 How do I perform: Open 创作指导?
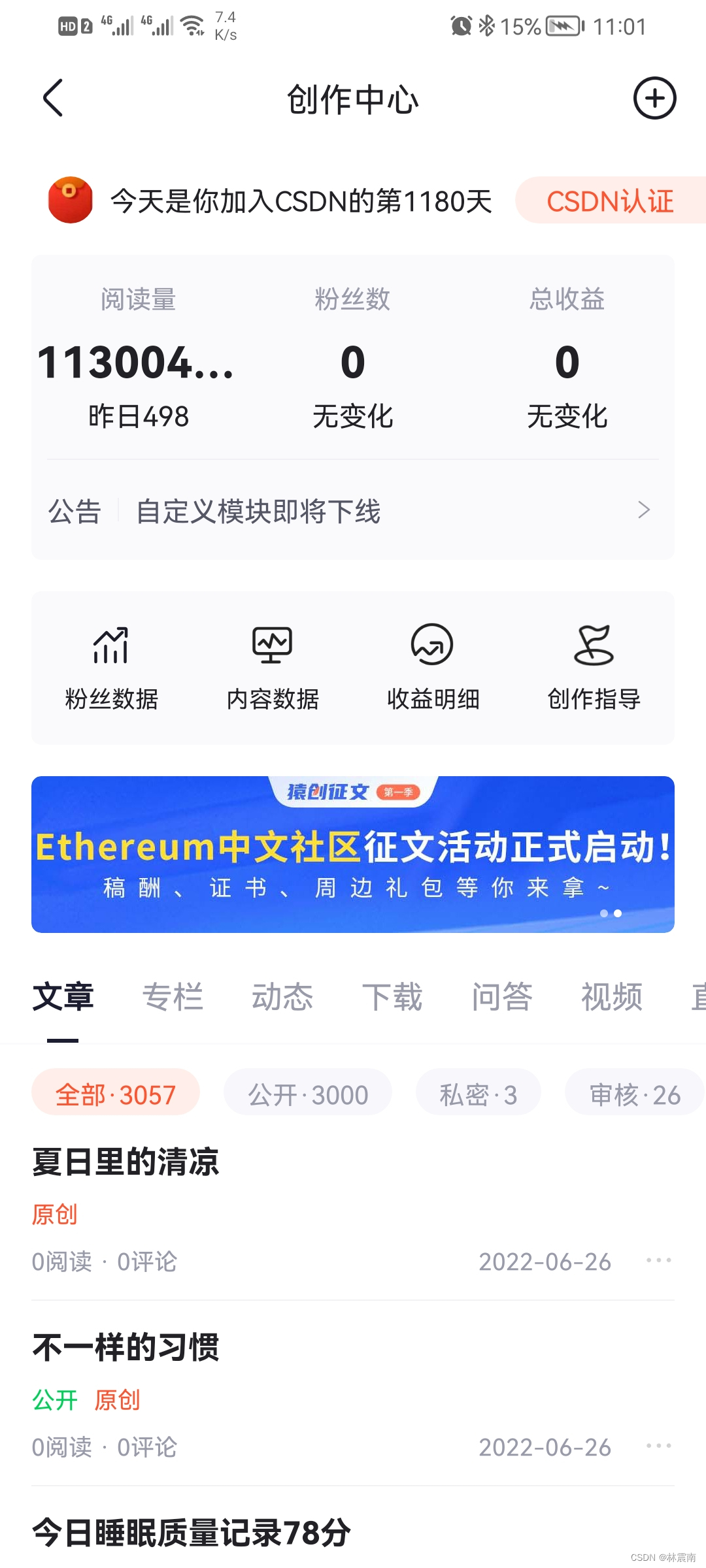click(x=594, y=668)
